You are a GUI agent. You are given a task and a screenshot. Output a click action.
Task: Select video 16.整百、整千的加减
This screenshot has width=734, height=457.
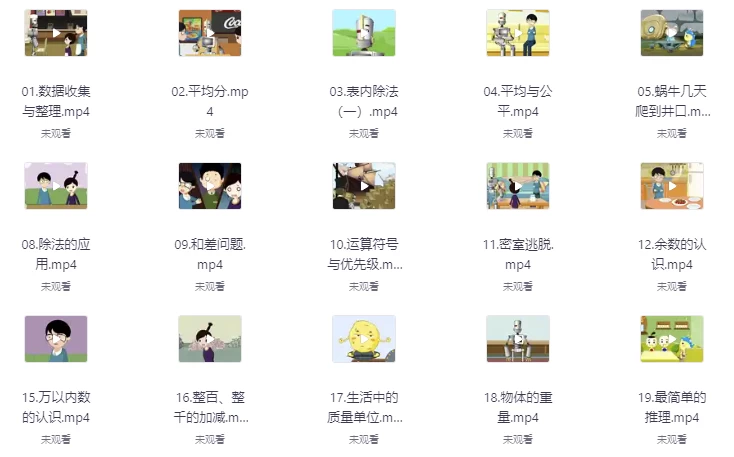click(210, 339)
